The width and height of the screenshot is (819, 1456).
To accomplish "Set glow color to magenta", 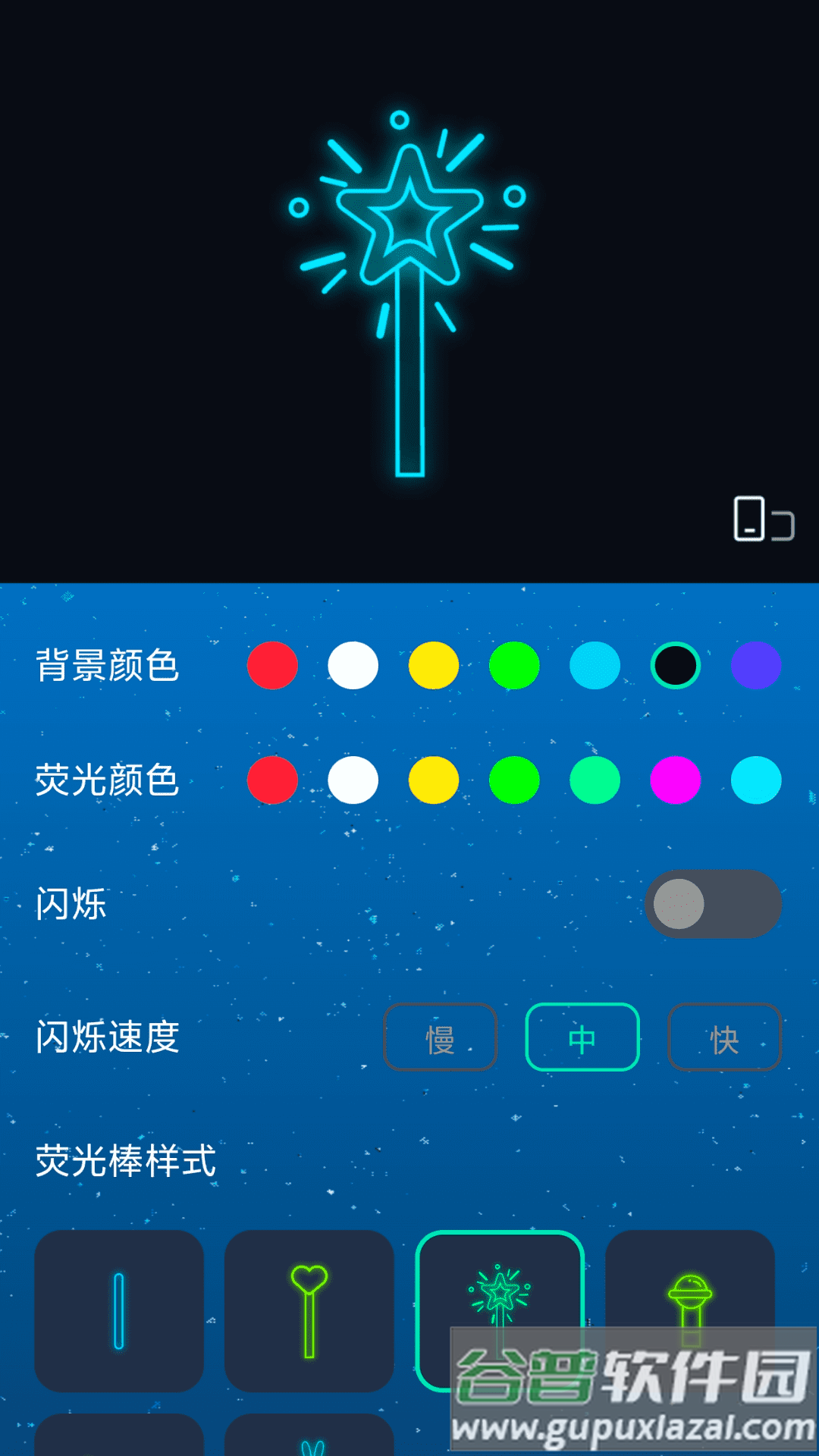I will tap(676, 781).
